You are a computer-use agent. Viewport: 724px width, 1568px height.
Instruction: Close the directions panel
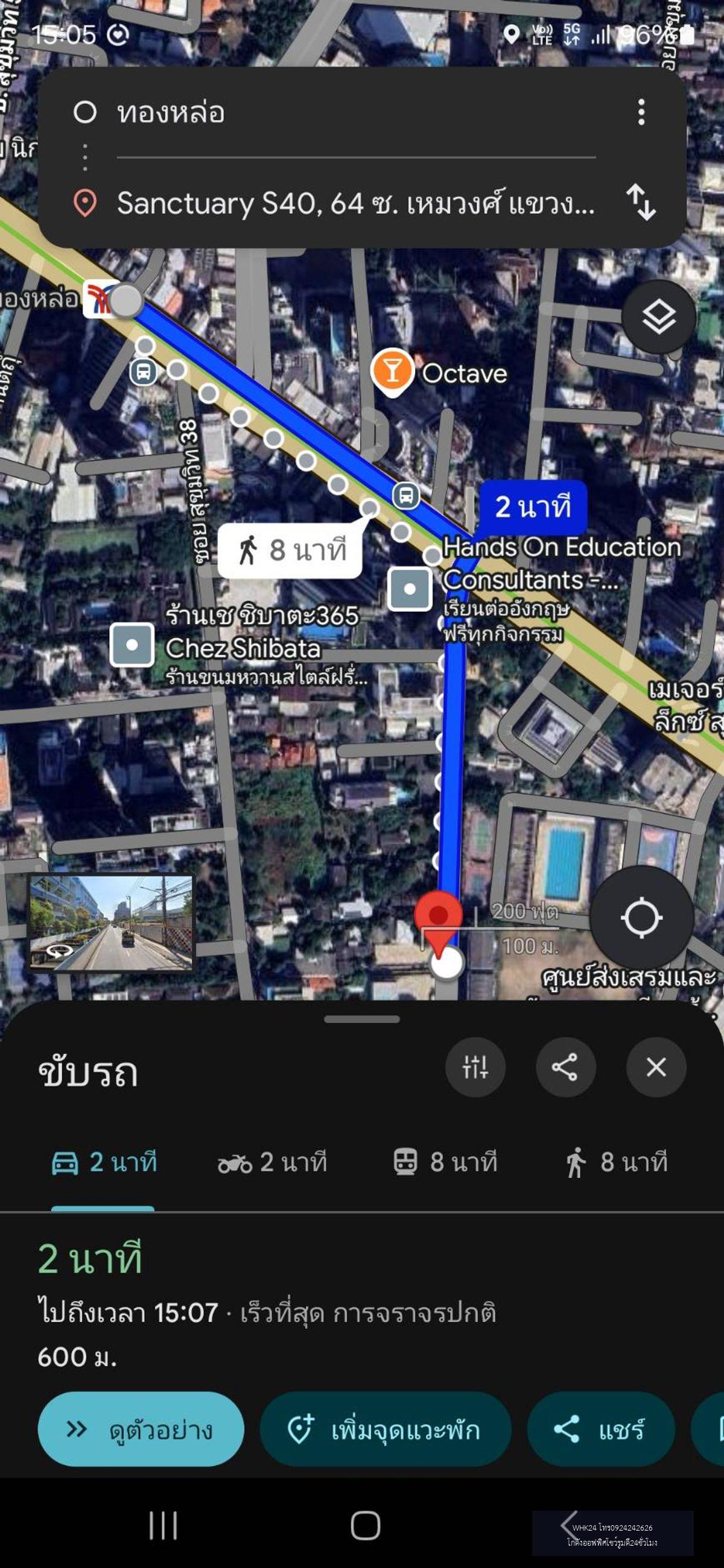tap(656, 1067)
